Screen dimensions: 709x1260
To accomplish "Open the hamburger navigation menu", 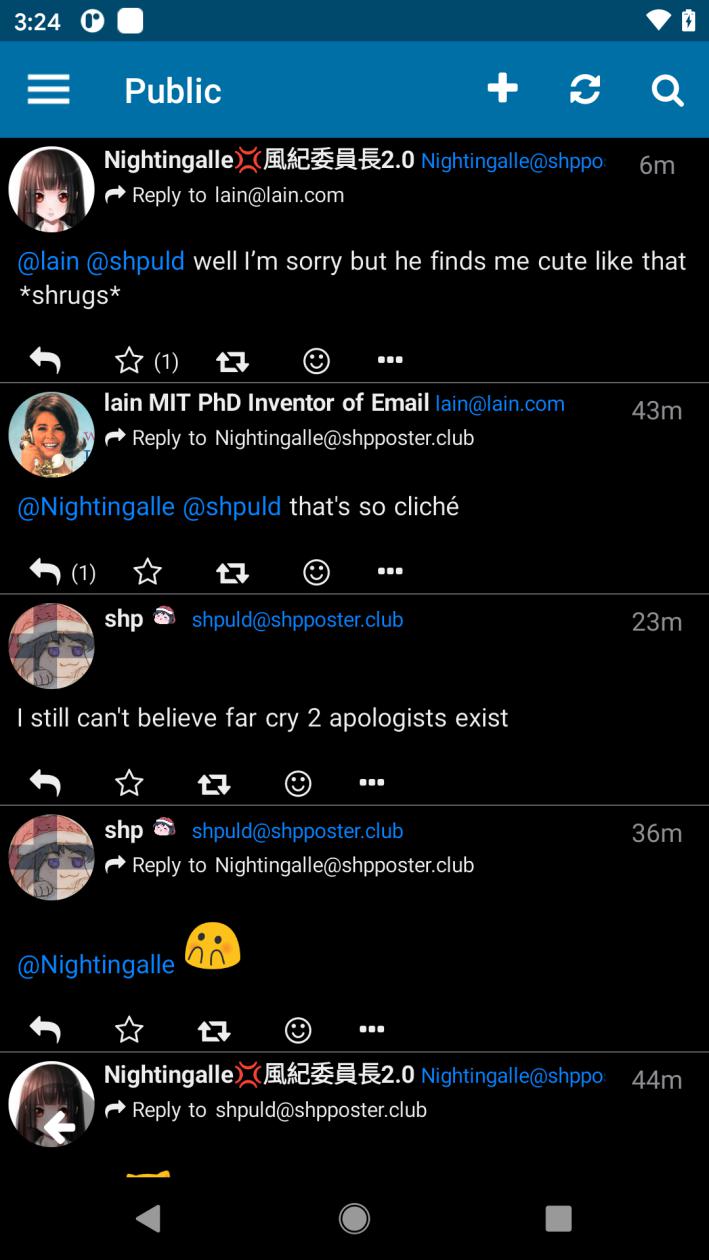I will tap(48, 90).
